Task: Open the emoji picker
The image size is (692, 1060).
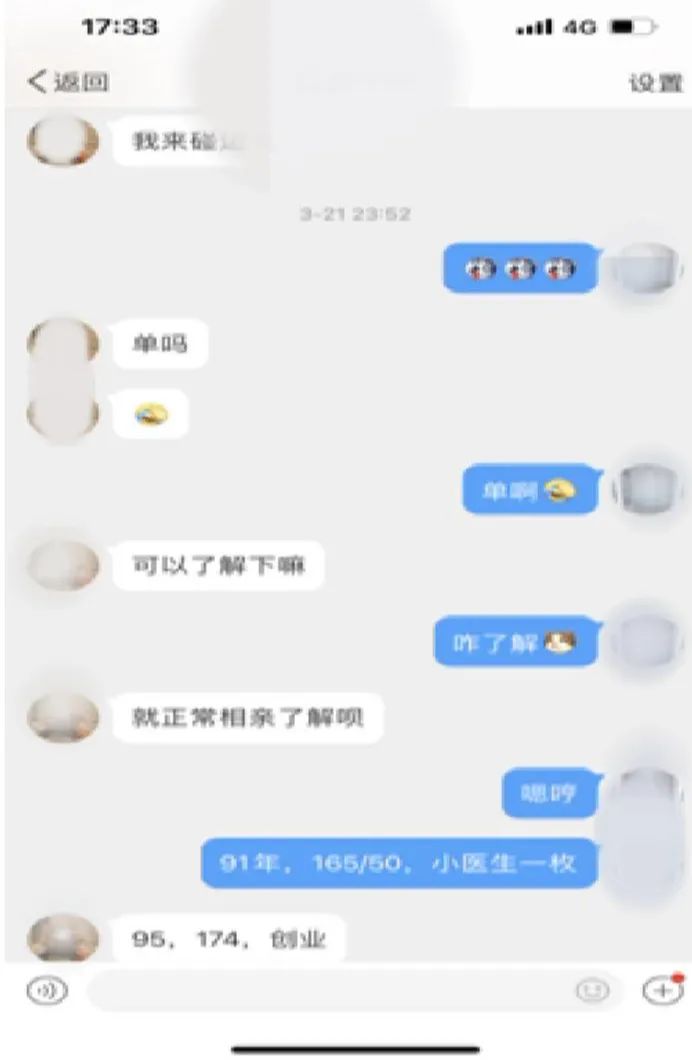Action: click(x=593, y=990)
